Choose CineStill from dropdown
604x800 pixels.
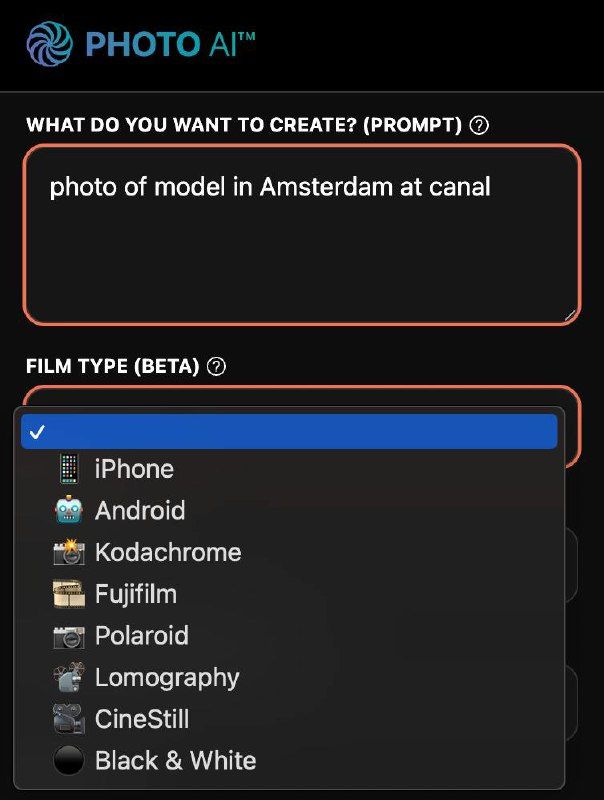(141, 719)
